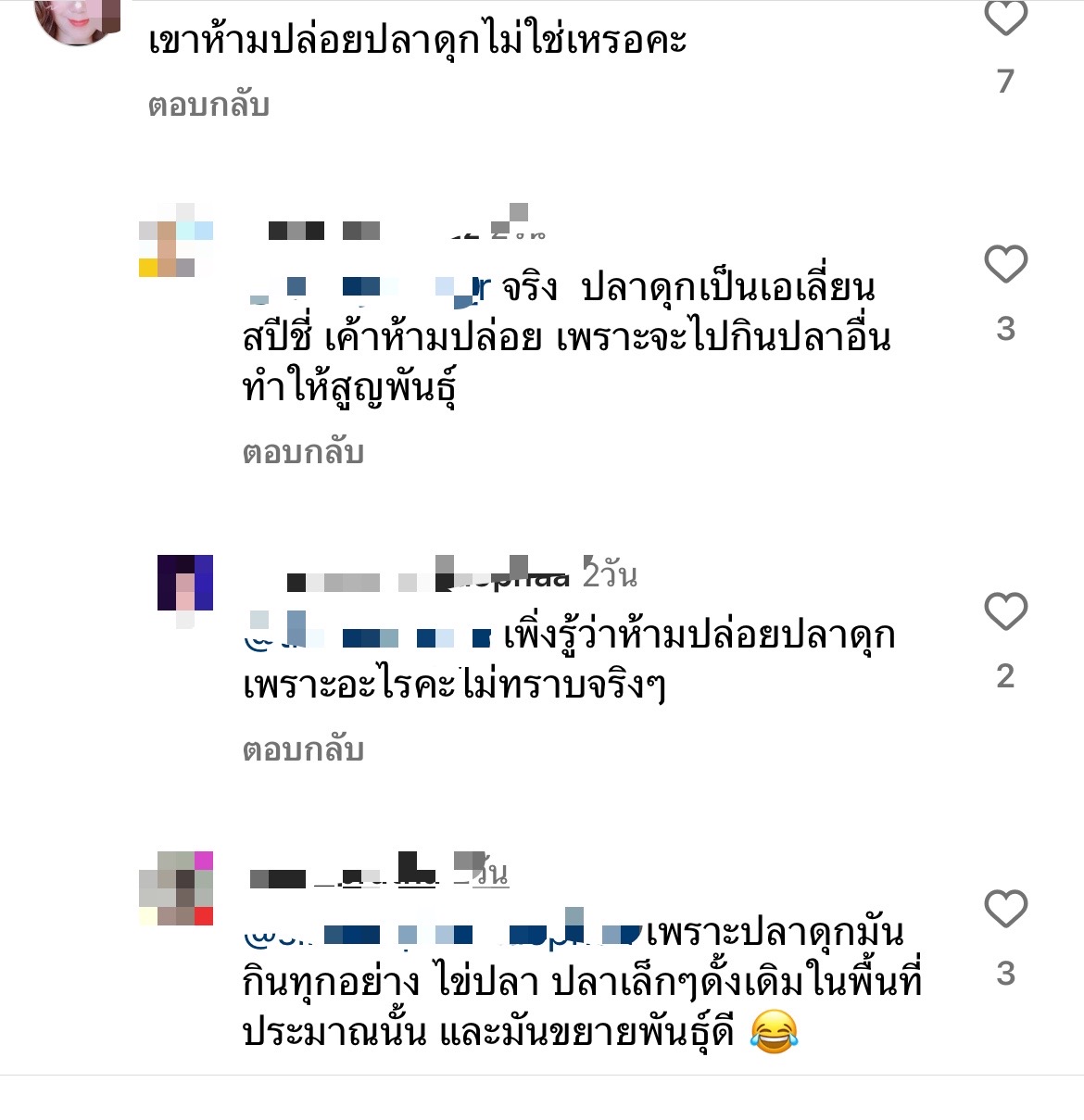Reply to the comment ending ไม่ทราบจริงๆ
The height and width of the screenshot is (1120, 1084).
pyautogui.click(x=302, y=749)
